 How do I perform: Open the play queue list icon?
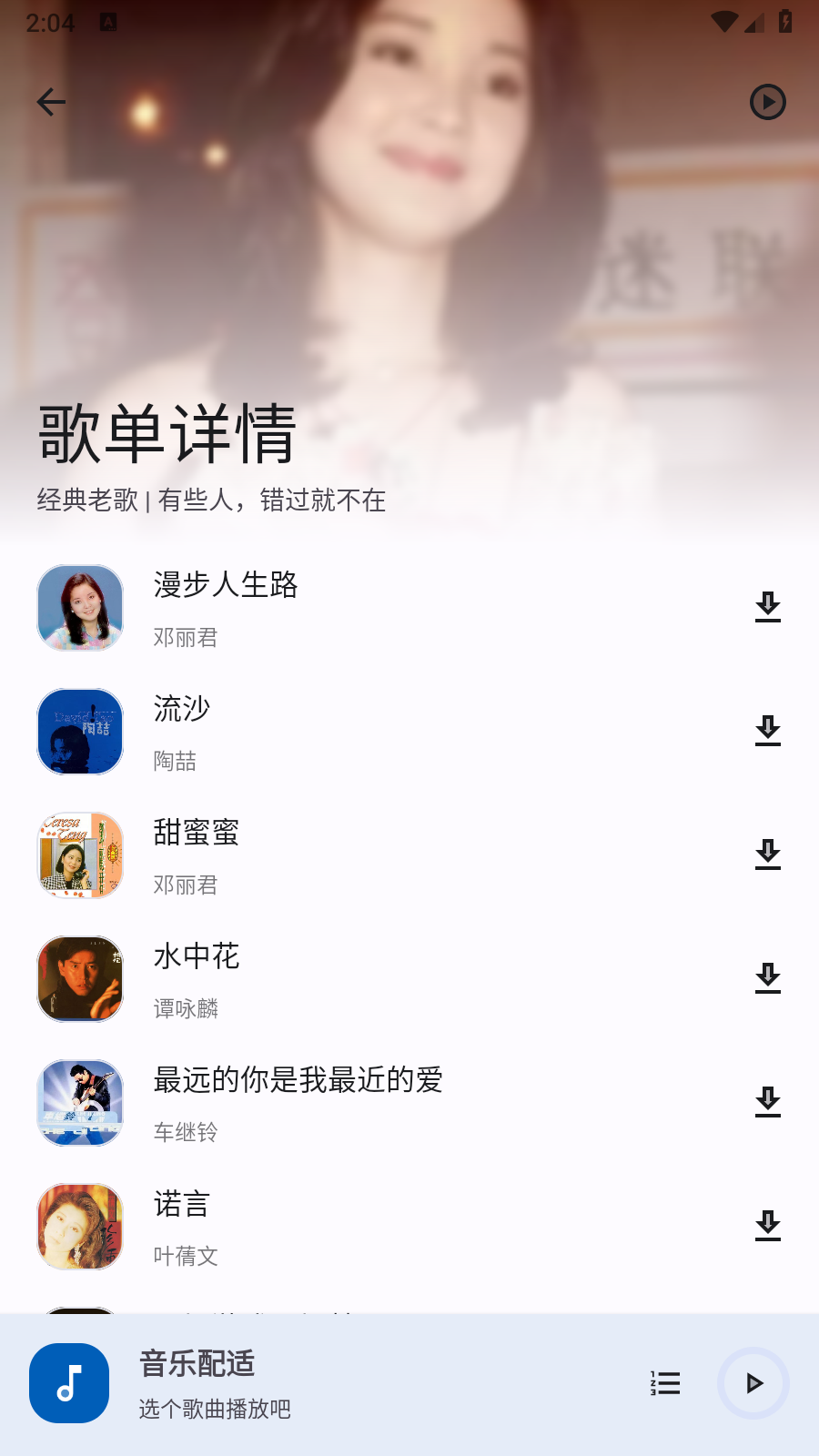(665, 1383)
